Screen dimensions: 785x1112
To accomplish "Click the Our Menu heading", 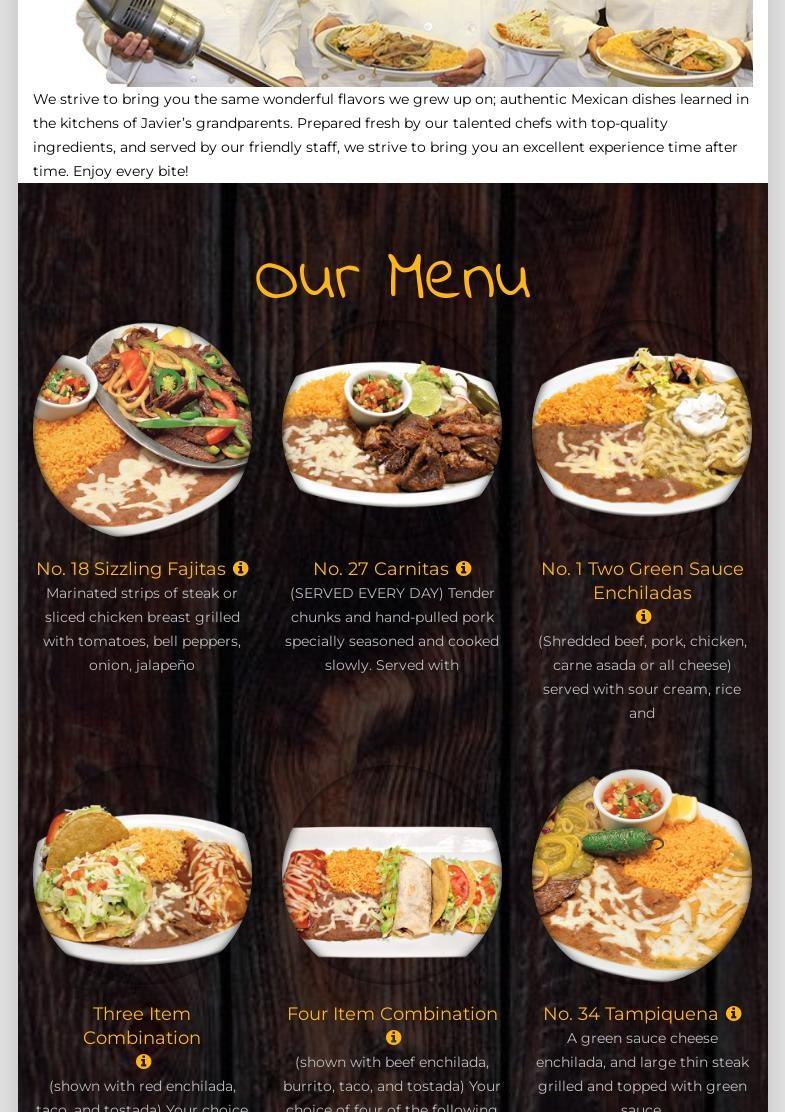I will coord(392,277).
